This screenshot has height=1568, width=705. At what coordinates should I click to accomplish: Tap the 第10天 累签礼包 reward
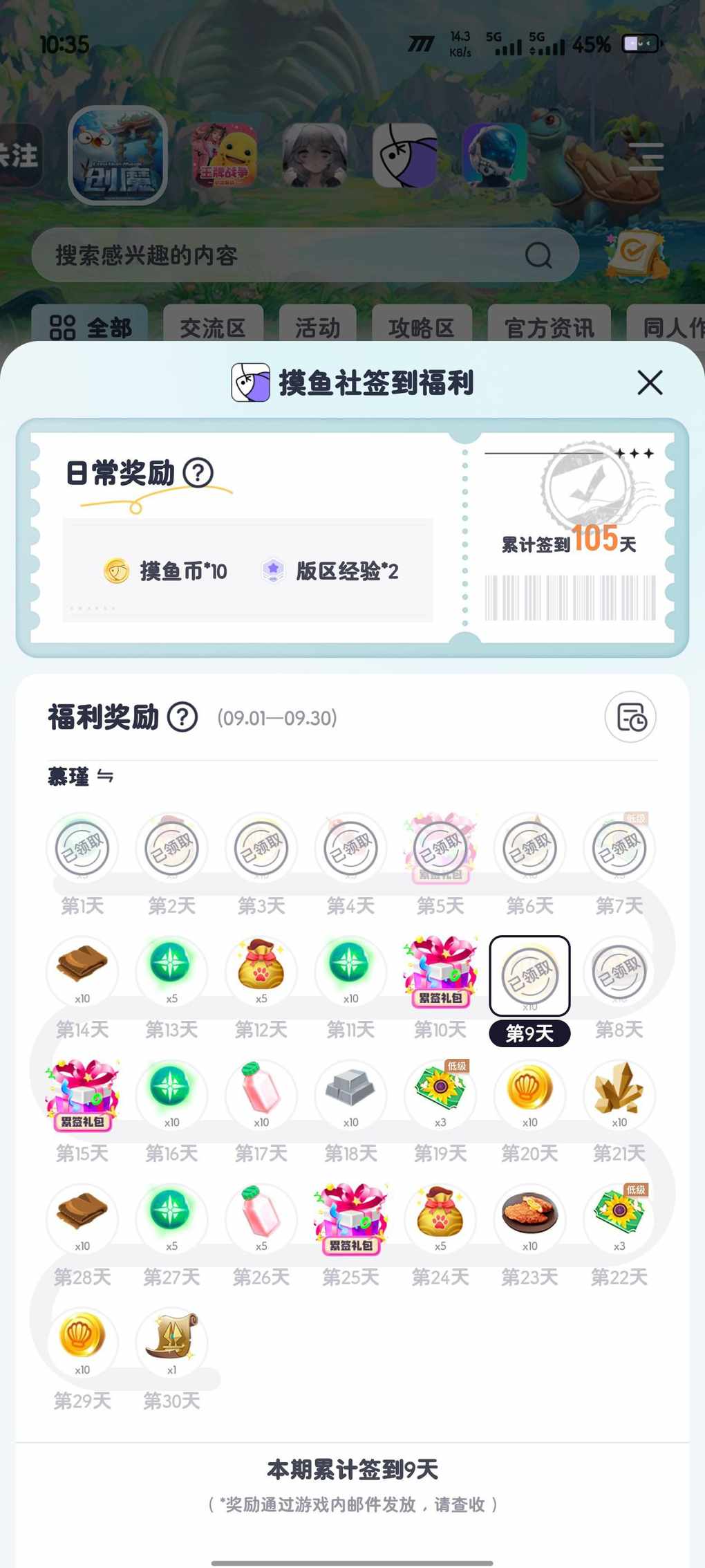440,972
